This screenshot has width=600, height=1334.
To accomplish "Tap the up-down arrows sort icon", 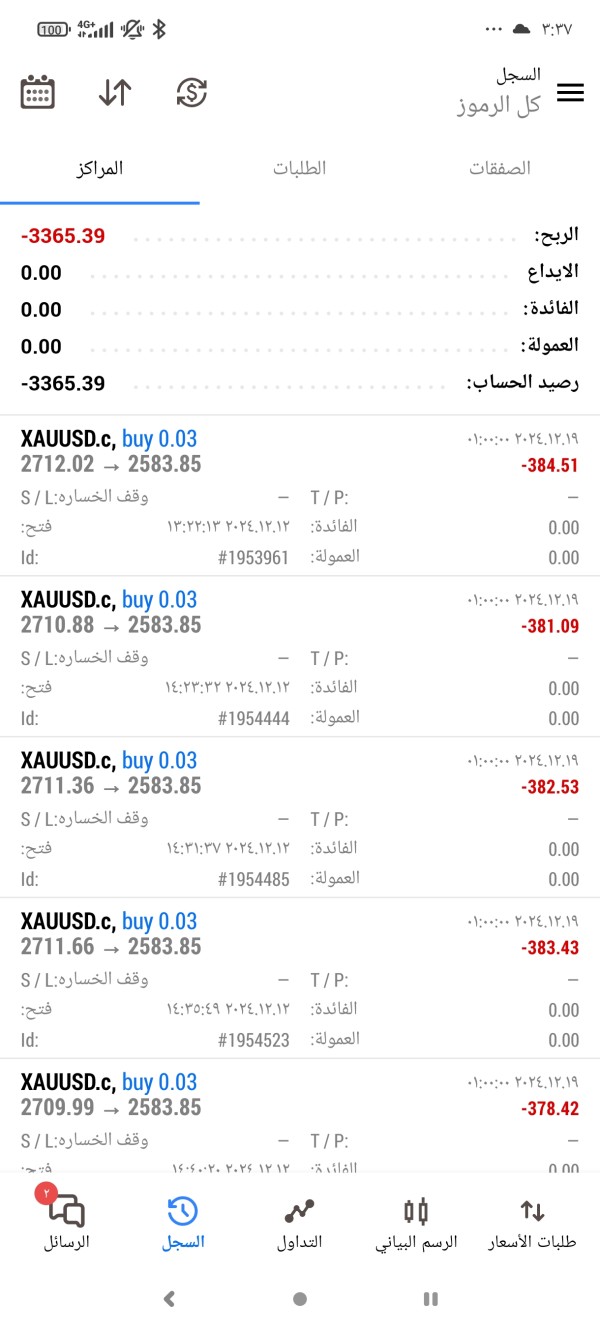I will (115, 93).
